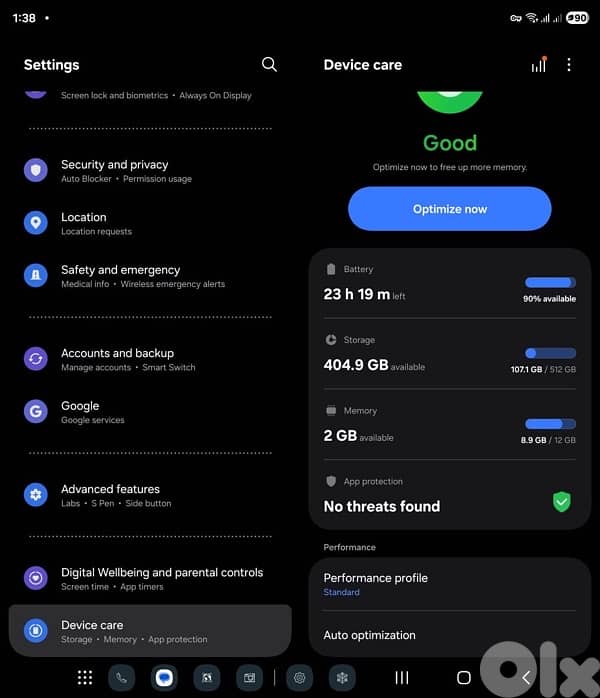Open Battery details
600x698 pixels.
449,284
